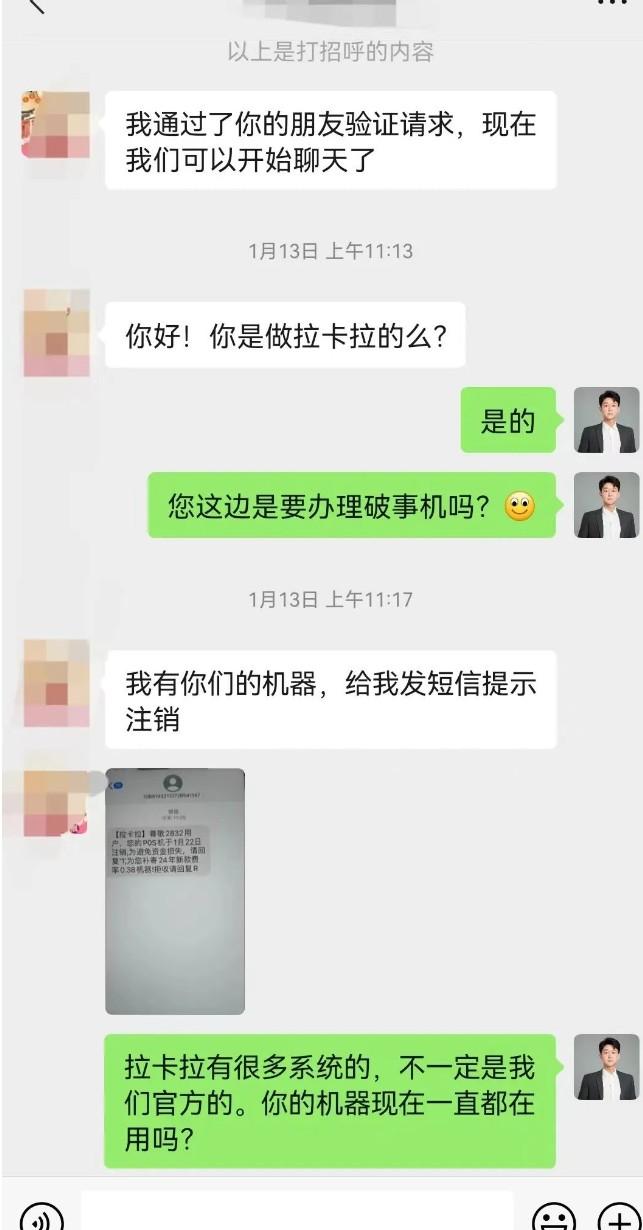
Task: Focus the message text field
Action: click(x=297, y=1214)
